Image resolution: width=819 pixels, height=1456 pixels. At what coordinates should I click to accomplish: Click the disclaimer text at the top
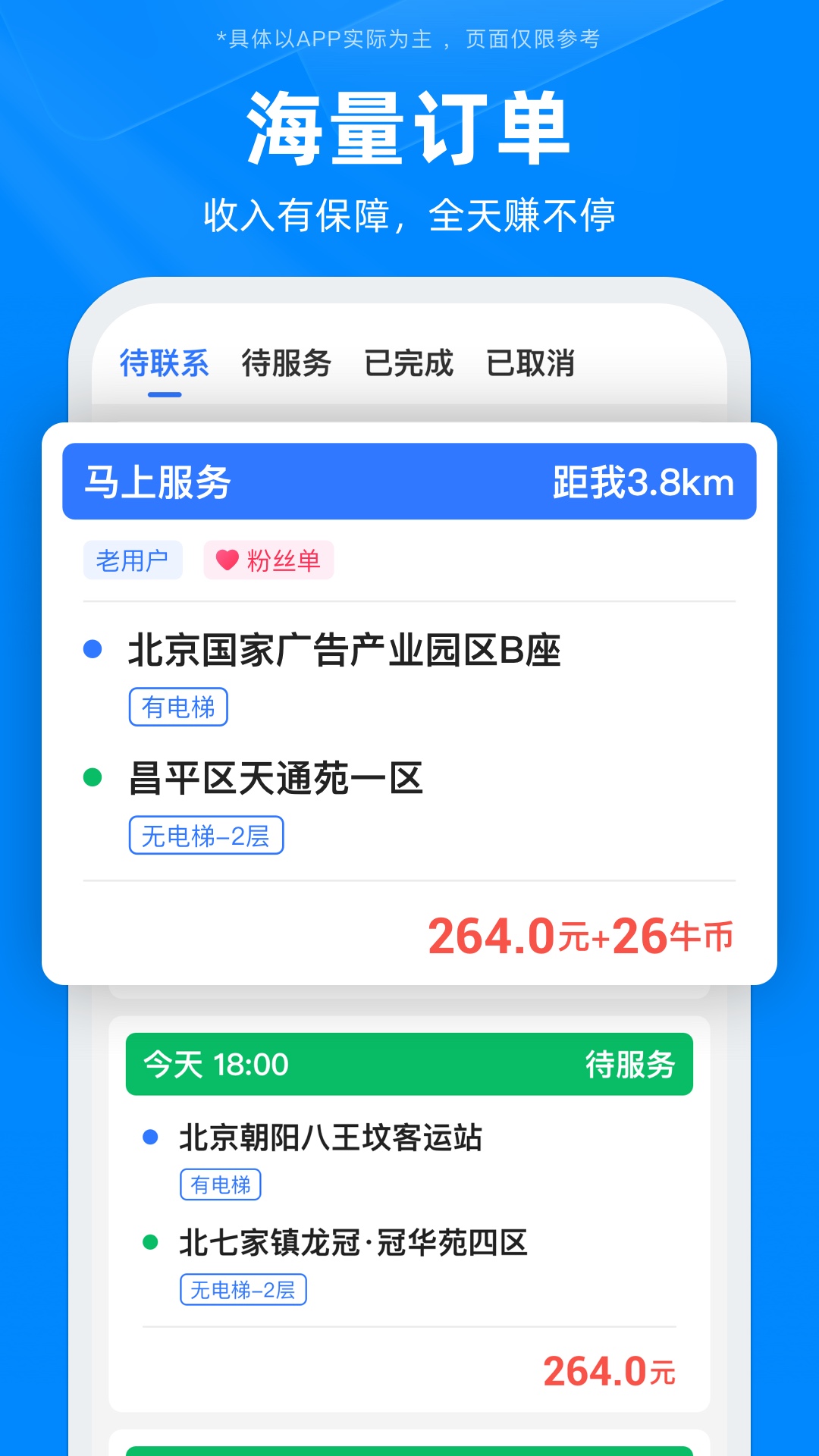pyautogui.click(x=409, y=38)
